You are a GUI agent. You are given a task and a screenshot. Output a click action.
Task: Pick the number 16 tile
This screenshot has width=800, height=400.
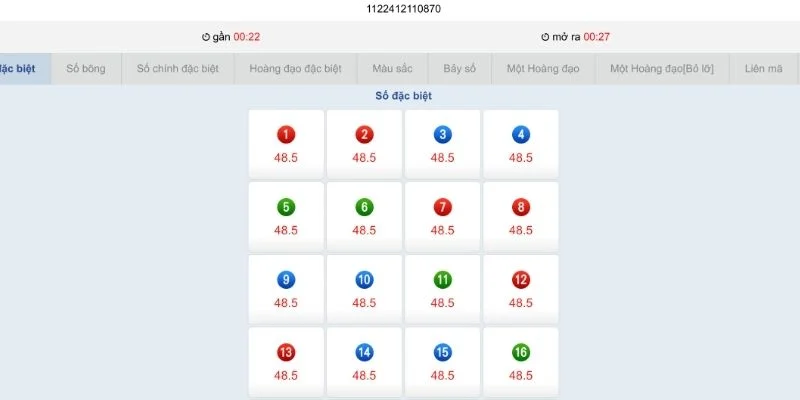click(x=520, y=361)
